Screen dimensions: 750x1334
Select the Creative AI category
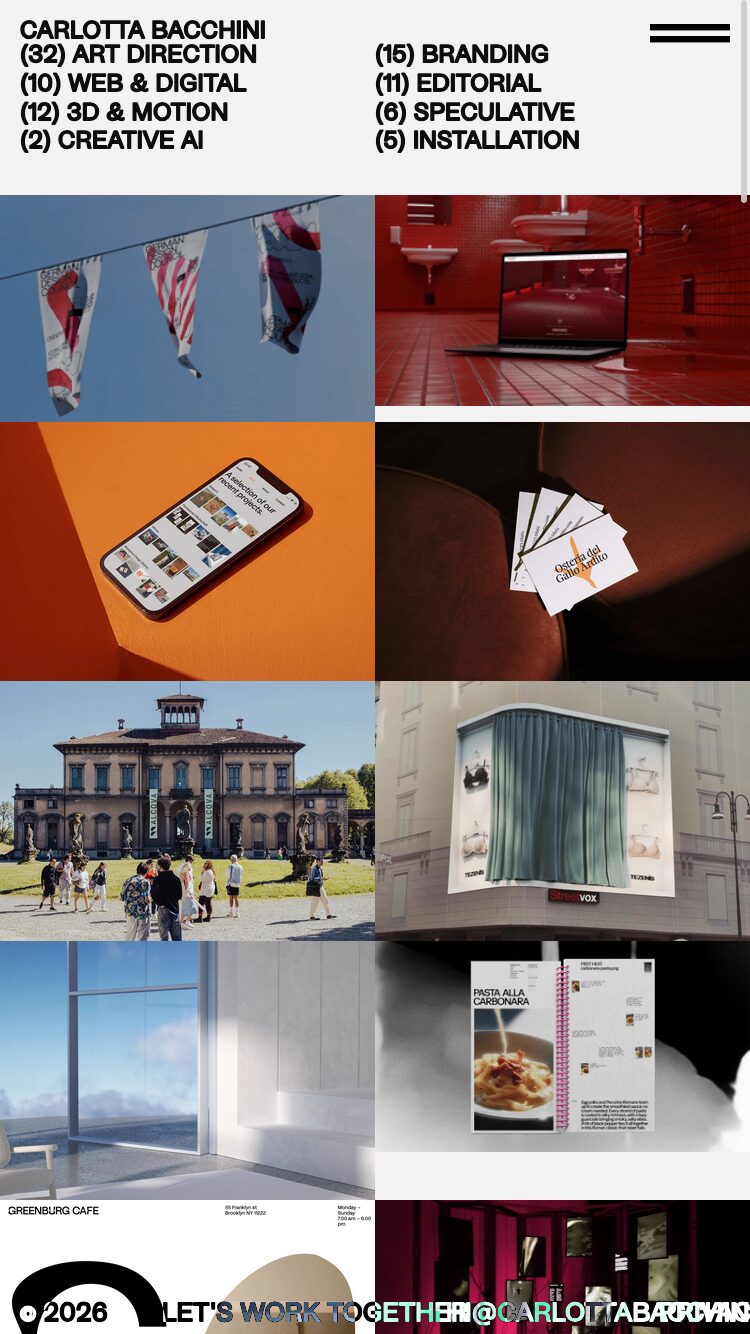click(111, 140)
